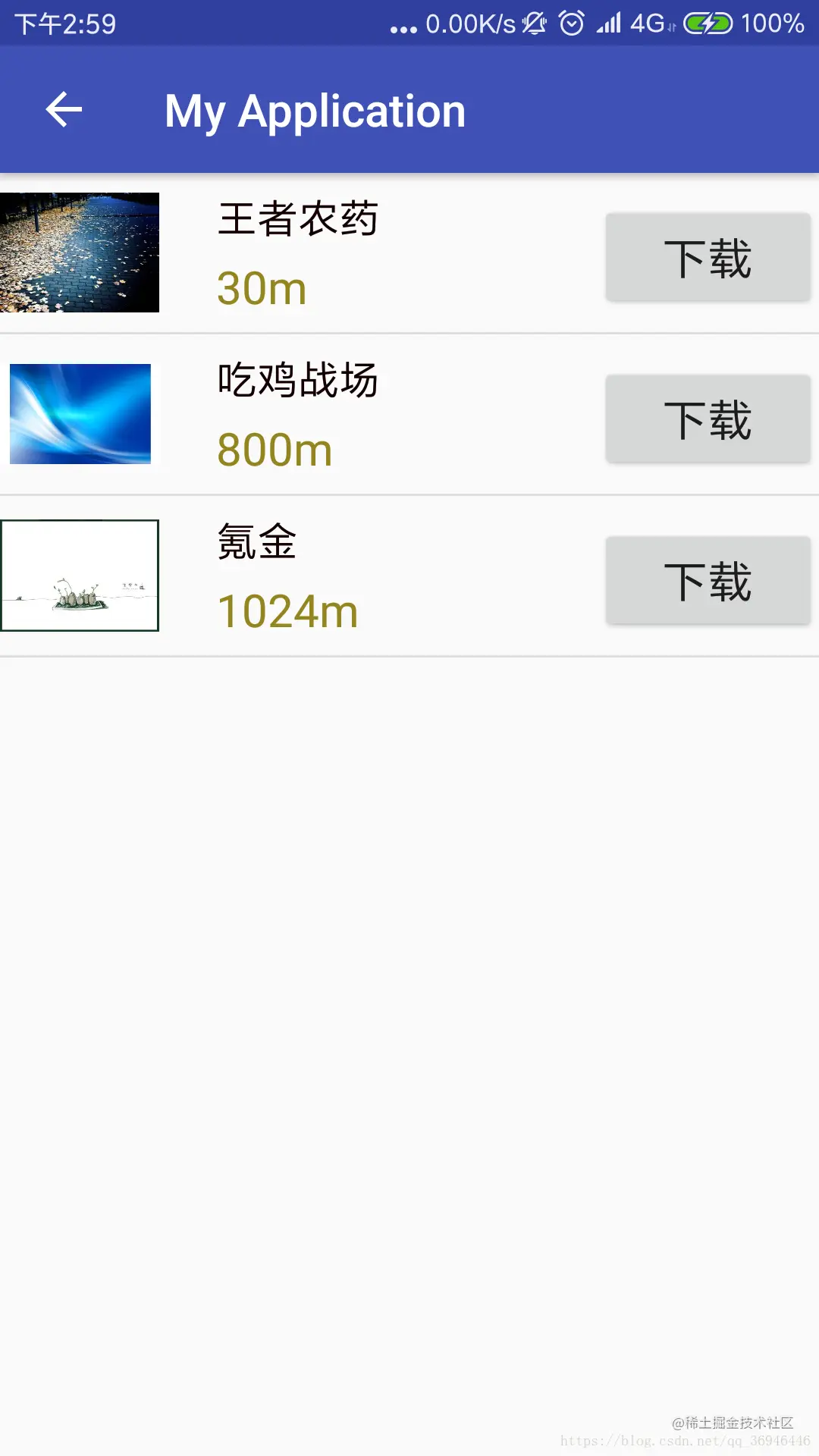
Task: Select the 30m size label
Action: click(261, 288)
